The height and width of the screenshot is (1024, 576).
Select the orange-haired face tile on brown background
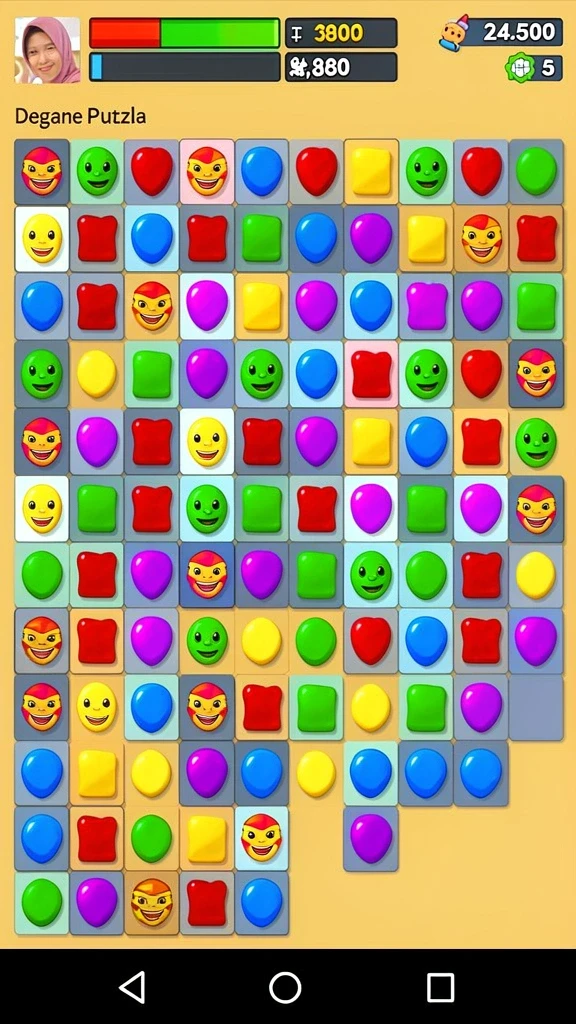point(152,903)
